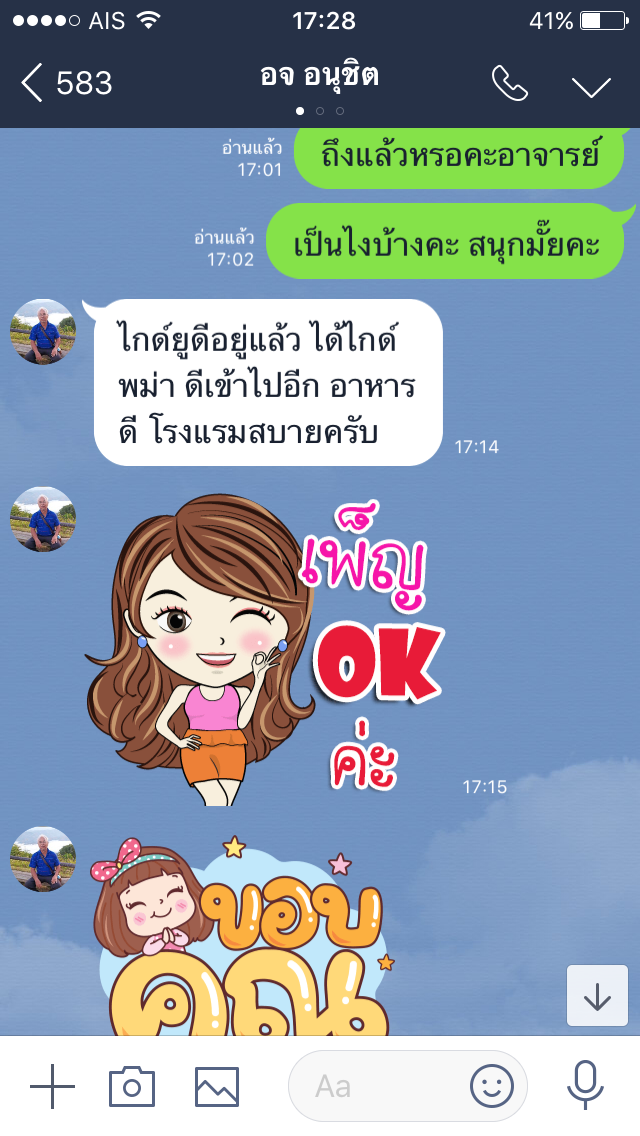Screen dimensions: 640x1136
Task: Open the plus attachment menu
Action: tap(52, 1086)
